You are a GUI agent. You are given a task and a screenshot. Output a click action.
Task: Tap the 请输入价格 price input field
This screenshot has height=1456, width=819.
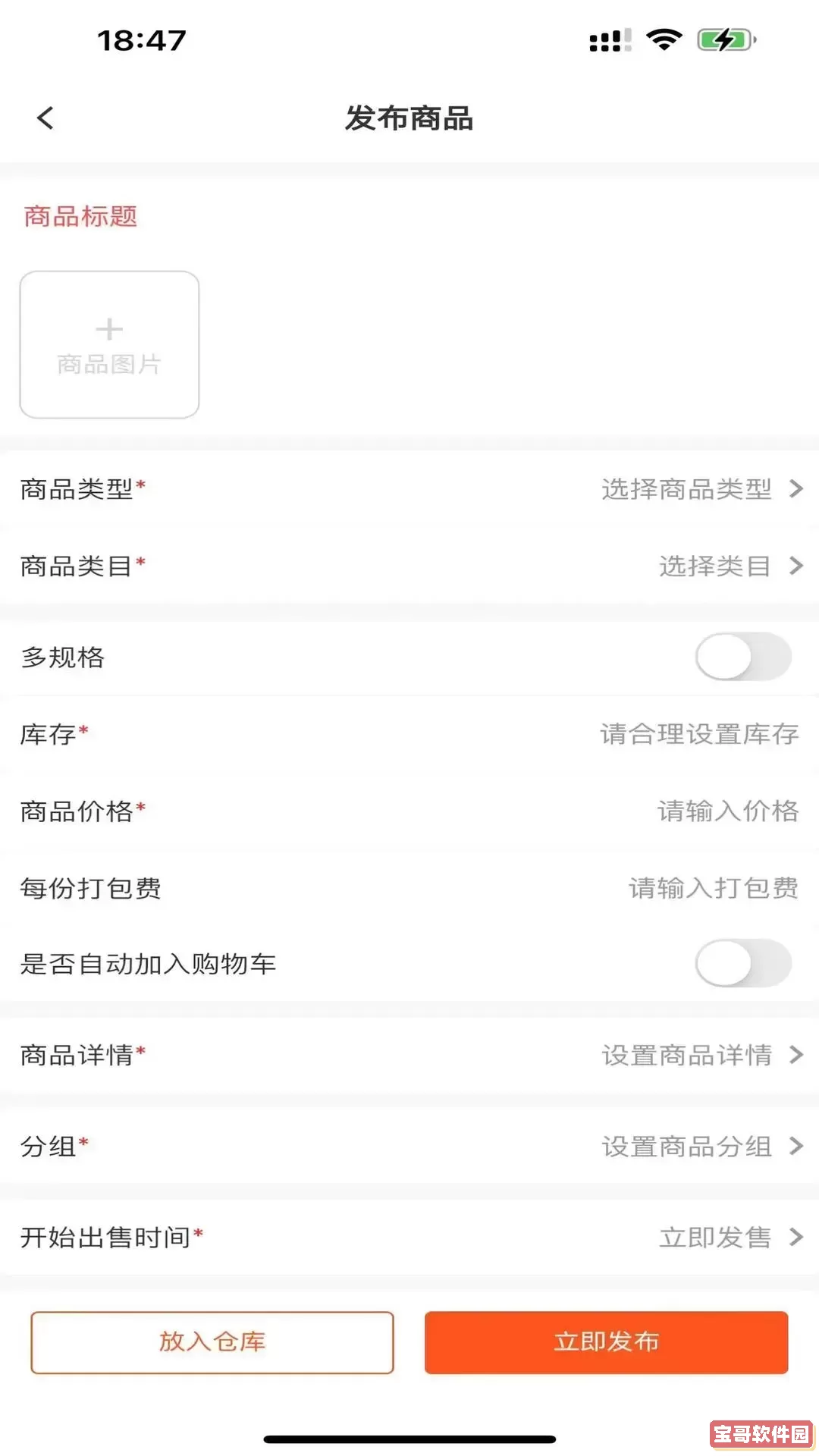coord(726,811)
